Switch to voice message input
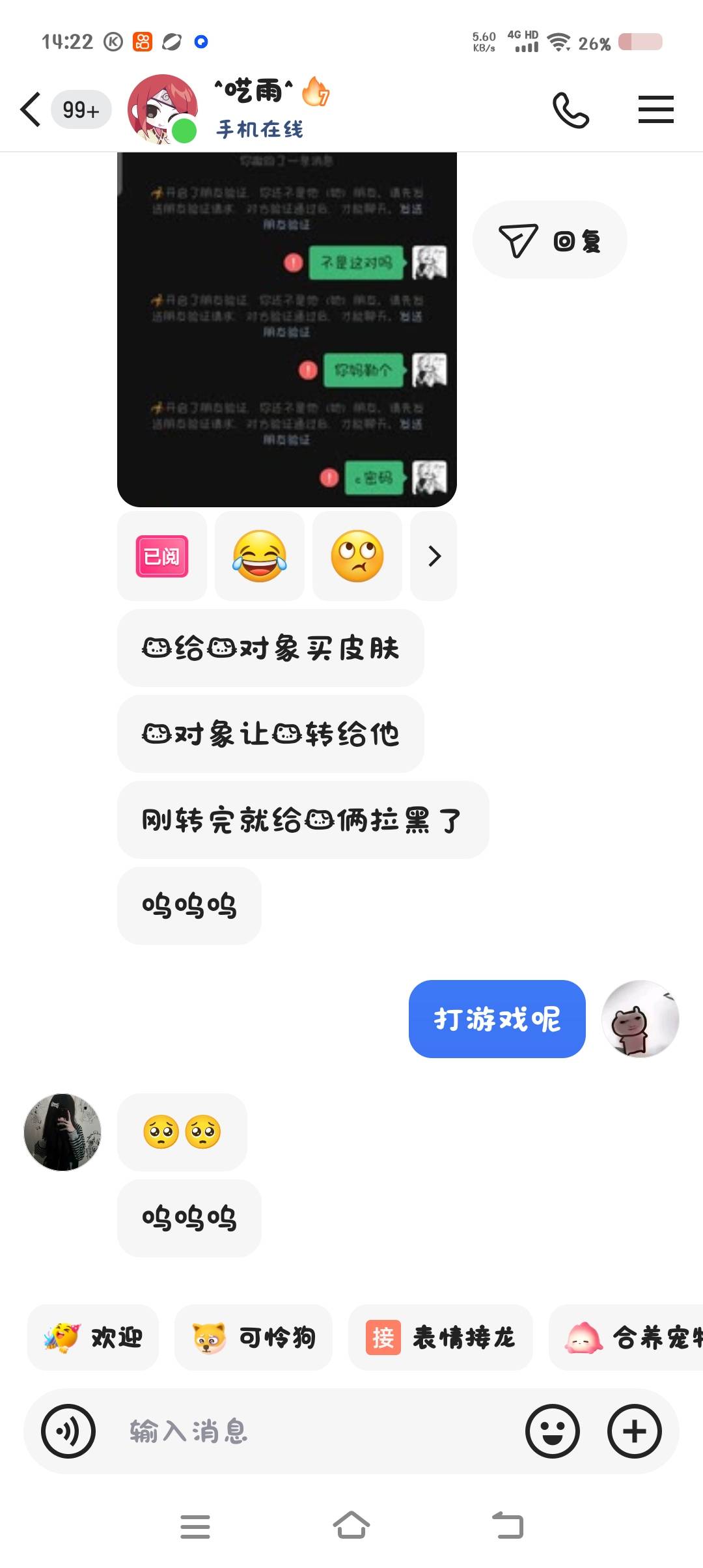The width and height of the screenshot is (703, 1568). point(68,1431)
